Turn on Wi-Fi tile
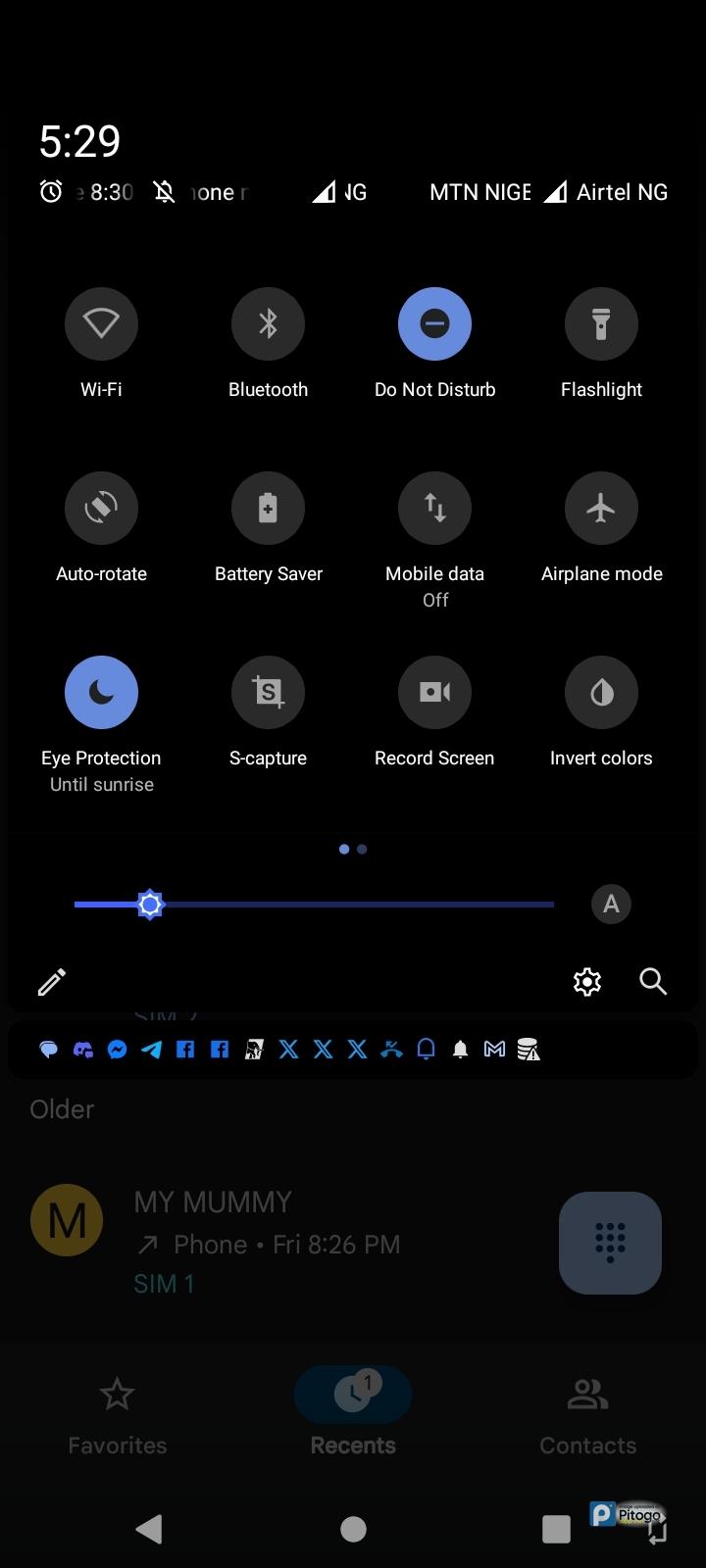The width and height of the screenshot is (706, 1568). 101,324
